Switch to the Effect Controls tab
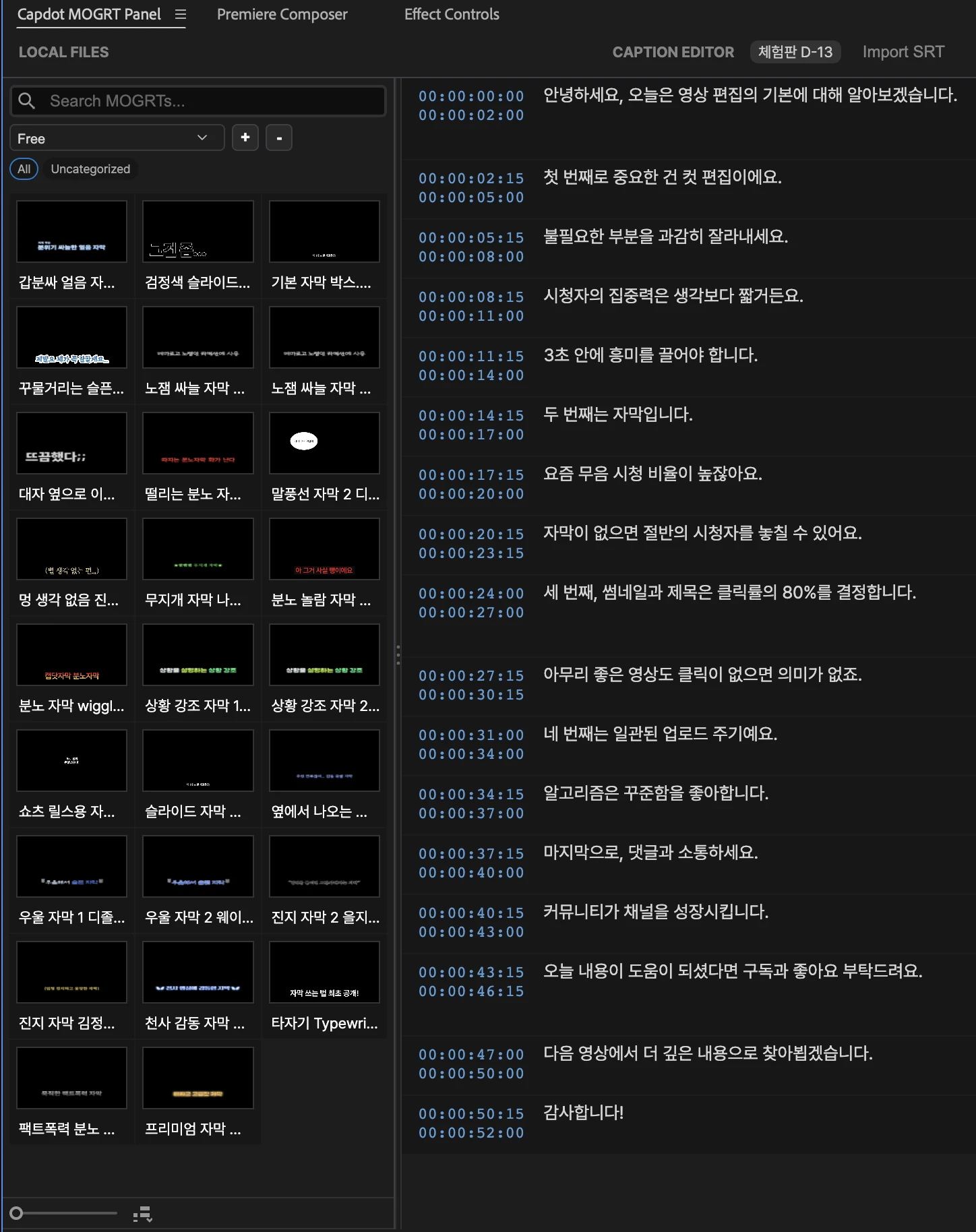Viewport: 976px width, 1232px height. pos(452,14)
